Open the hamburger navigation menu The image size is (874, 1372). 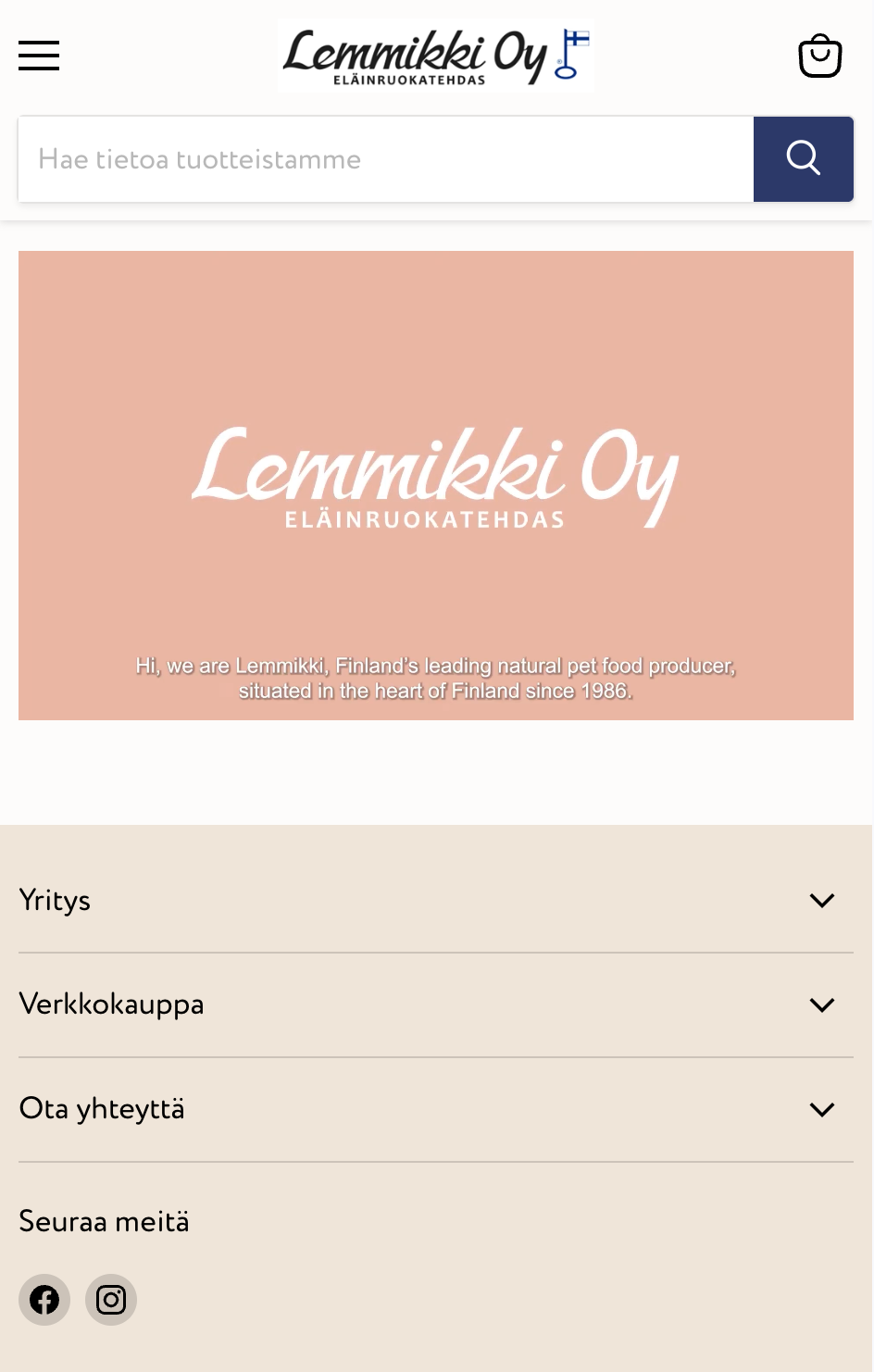[39, 56]
